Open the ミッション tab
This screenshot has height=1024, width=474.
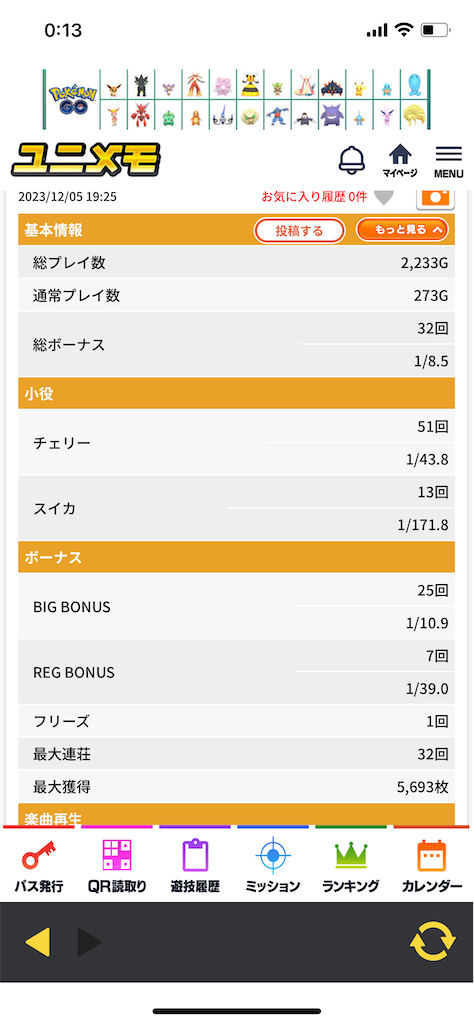[x=273, y=866]
